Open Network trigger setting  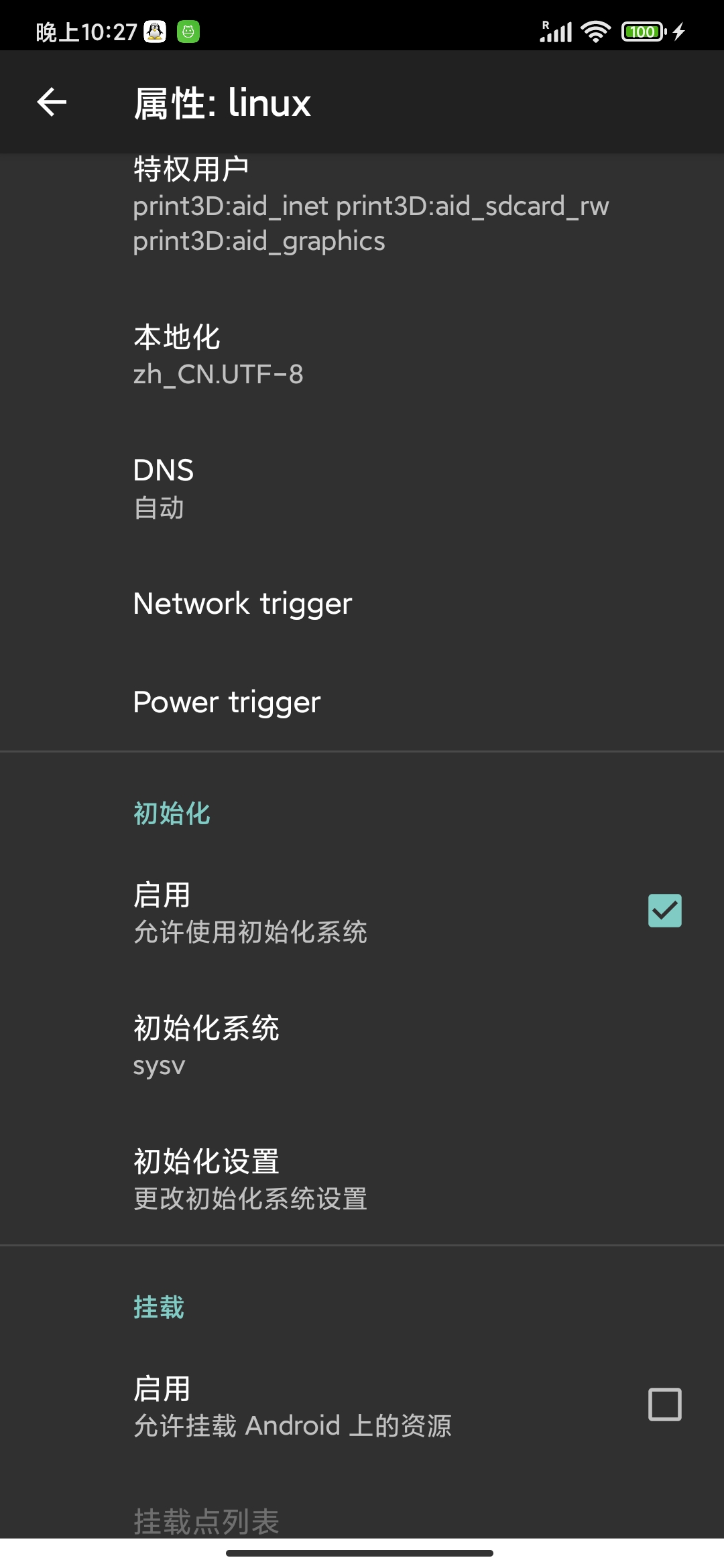coord(362,604)
